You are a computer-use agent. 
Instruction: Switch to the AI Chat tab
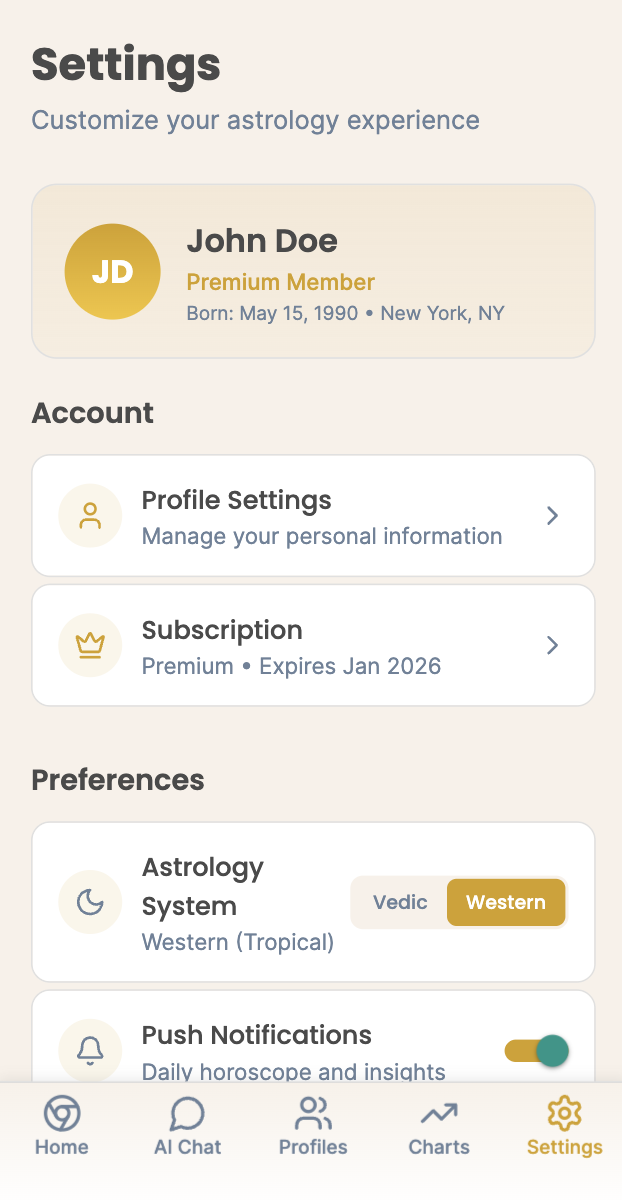point(187,1127)
